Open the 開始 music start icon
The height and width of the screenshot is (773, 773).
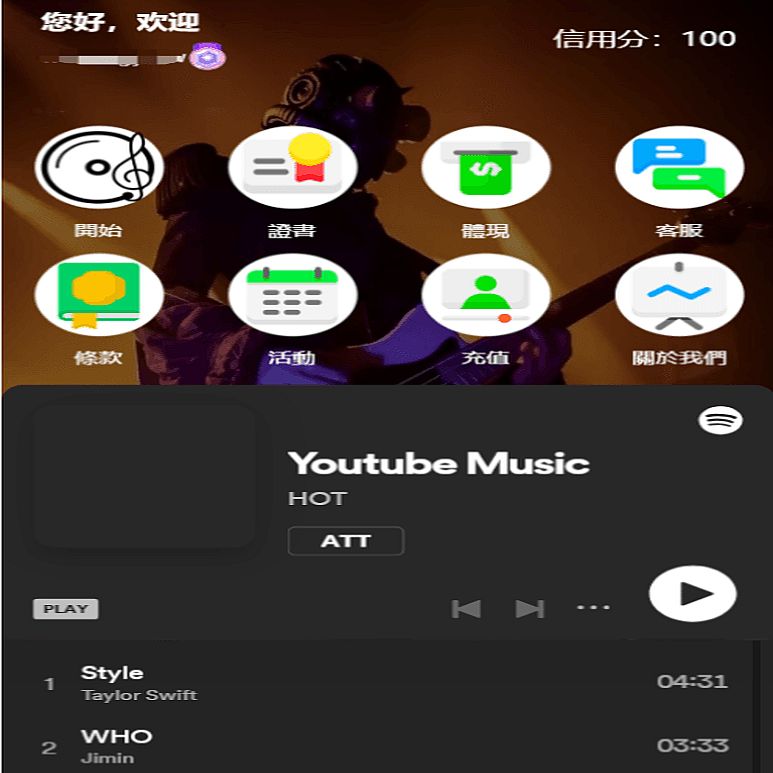98,168
